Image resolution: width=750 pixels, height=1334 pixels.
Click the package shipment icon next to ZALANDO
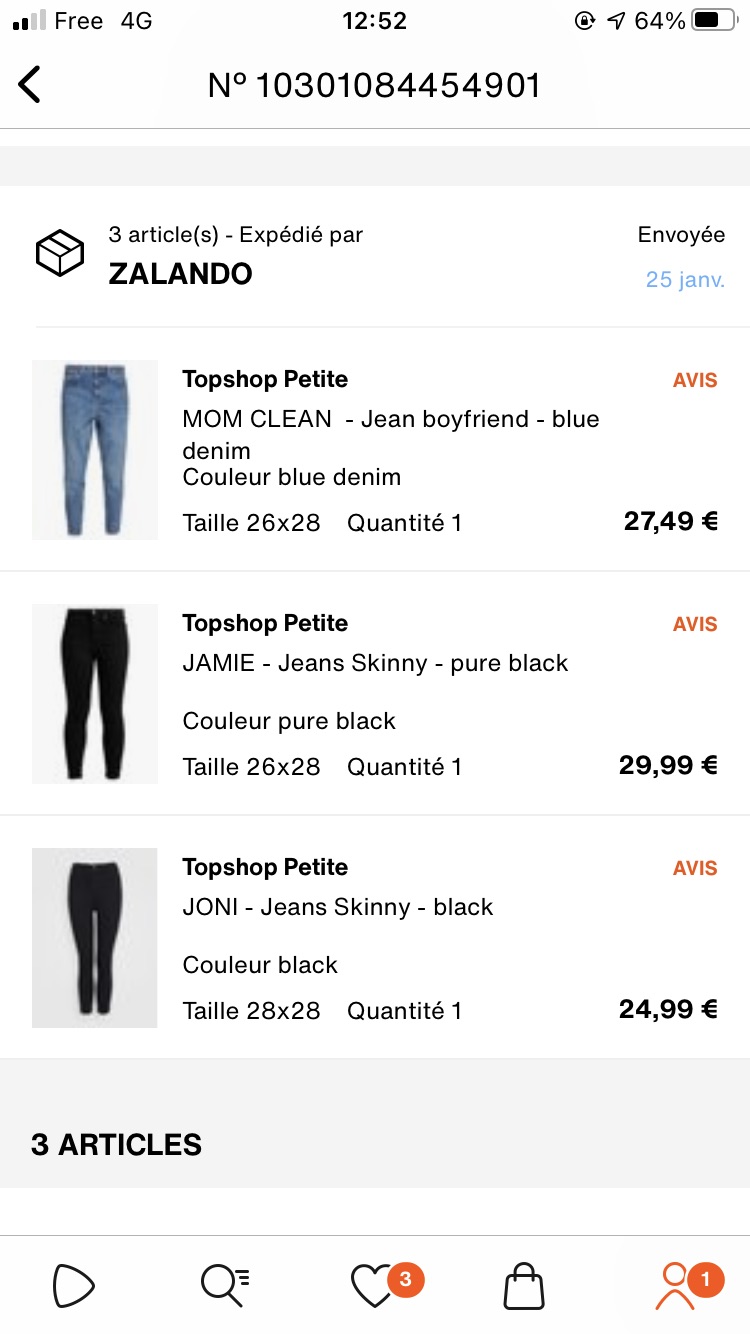[60, 253]
